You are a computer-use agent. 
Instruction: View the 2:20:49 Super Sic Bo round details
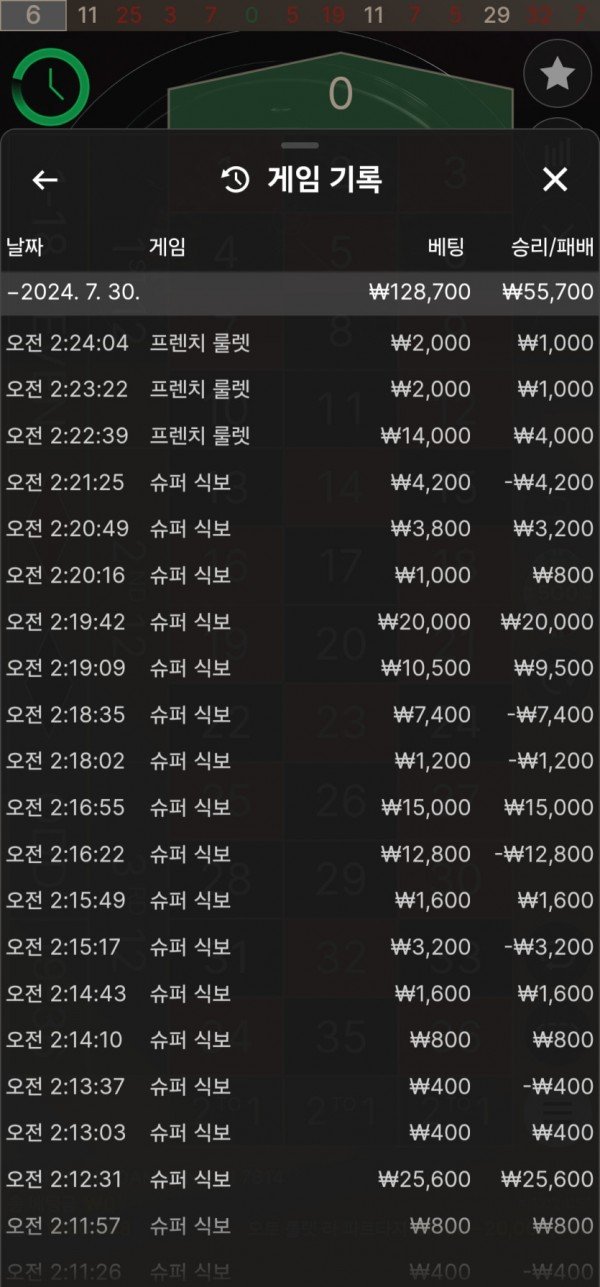point(300,529)
